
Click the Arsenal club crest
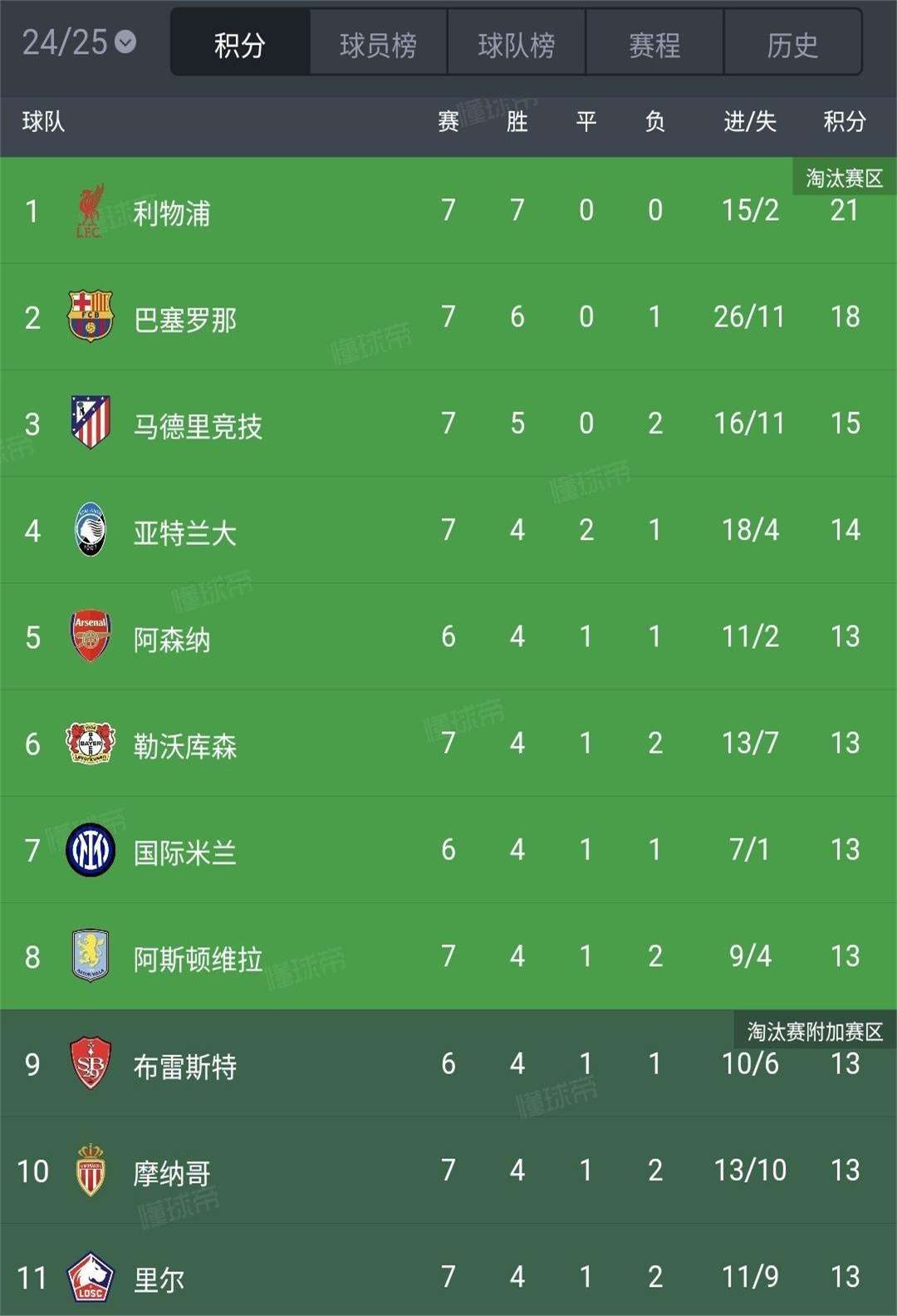click(90, 636)
